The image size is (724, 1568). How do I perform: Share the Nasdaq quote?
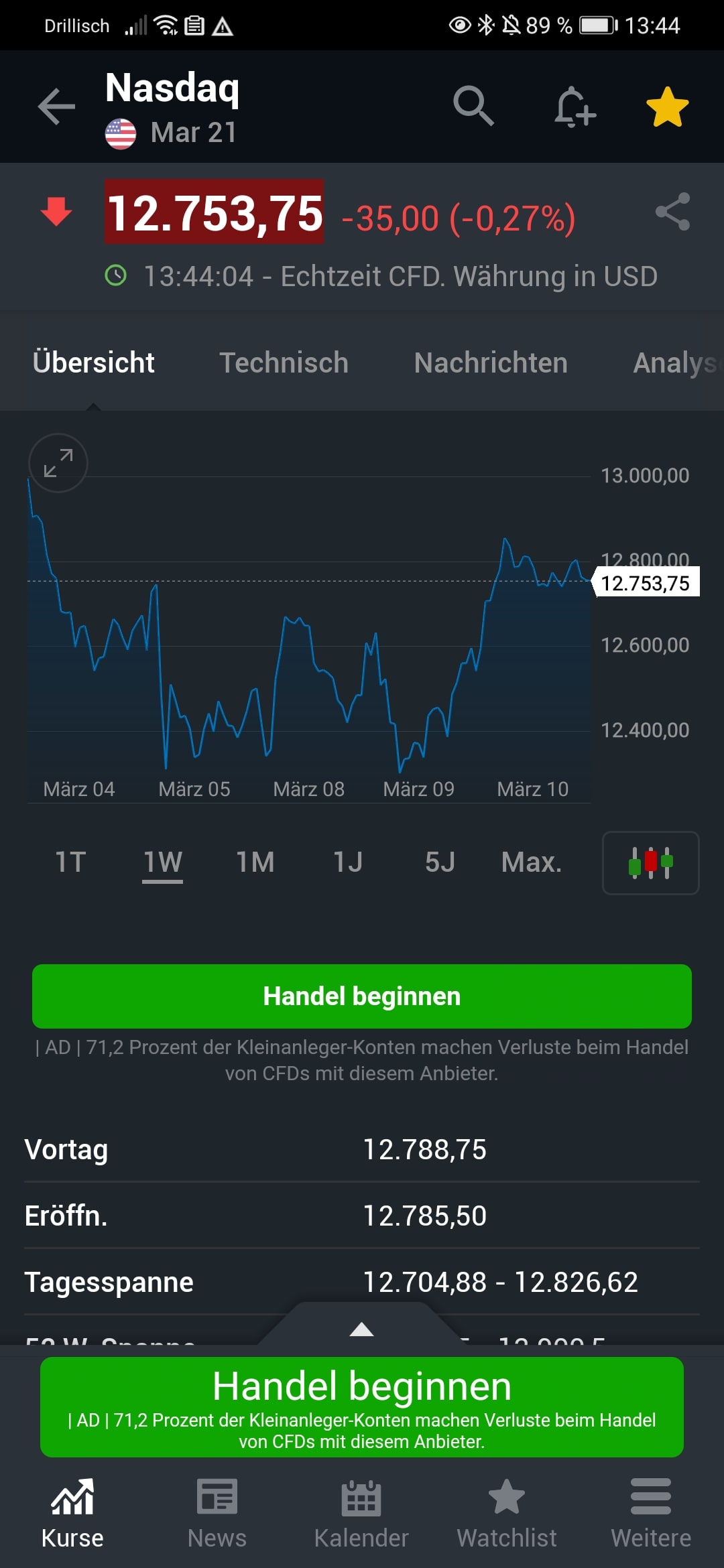673,213
